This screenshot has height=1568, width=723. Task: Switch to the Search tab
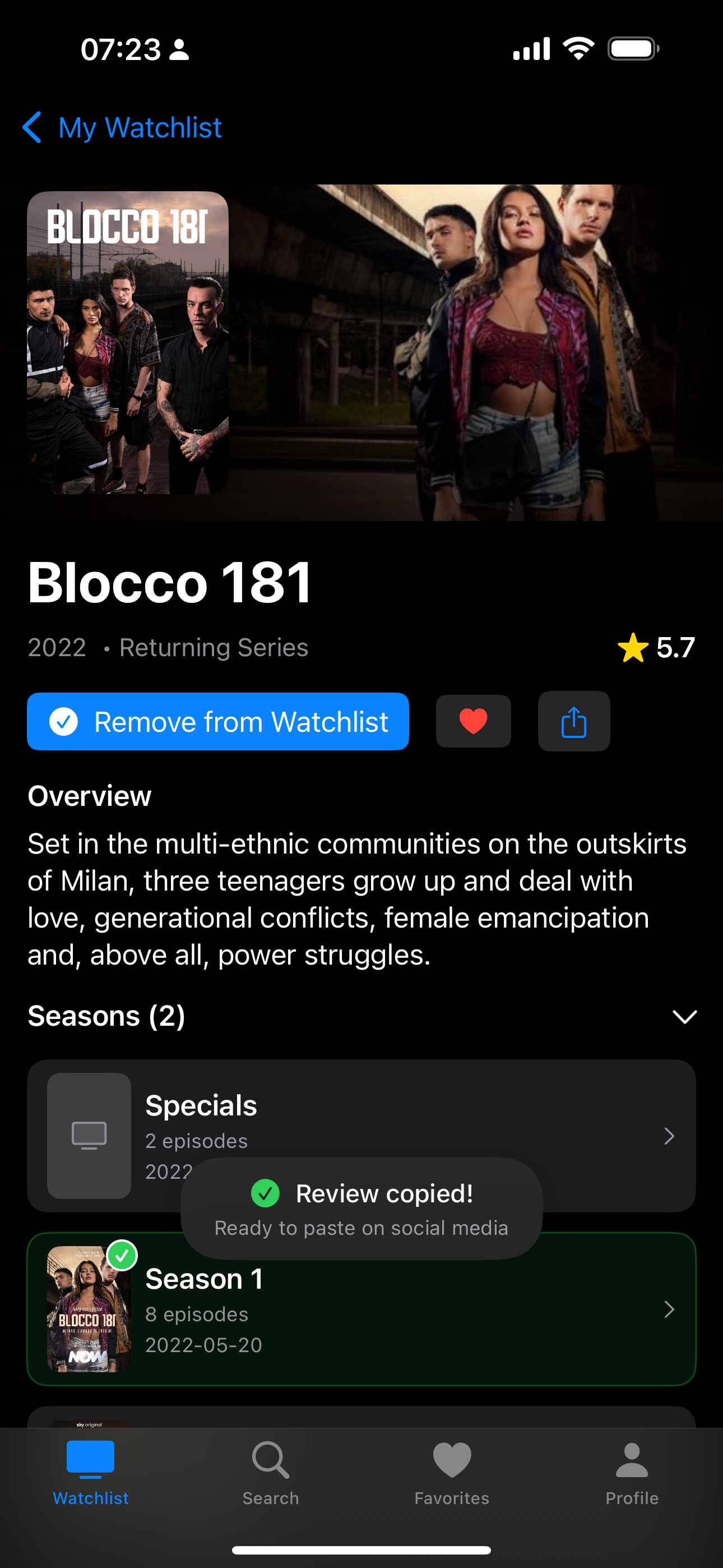270,1472
